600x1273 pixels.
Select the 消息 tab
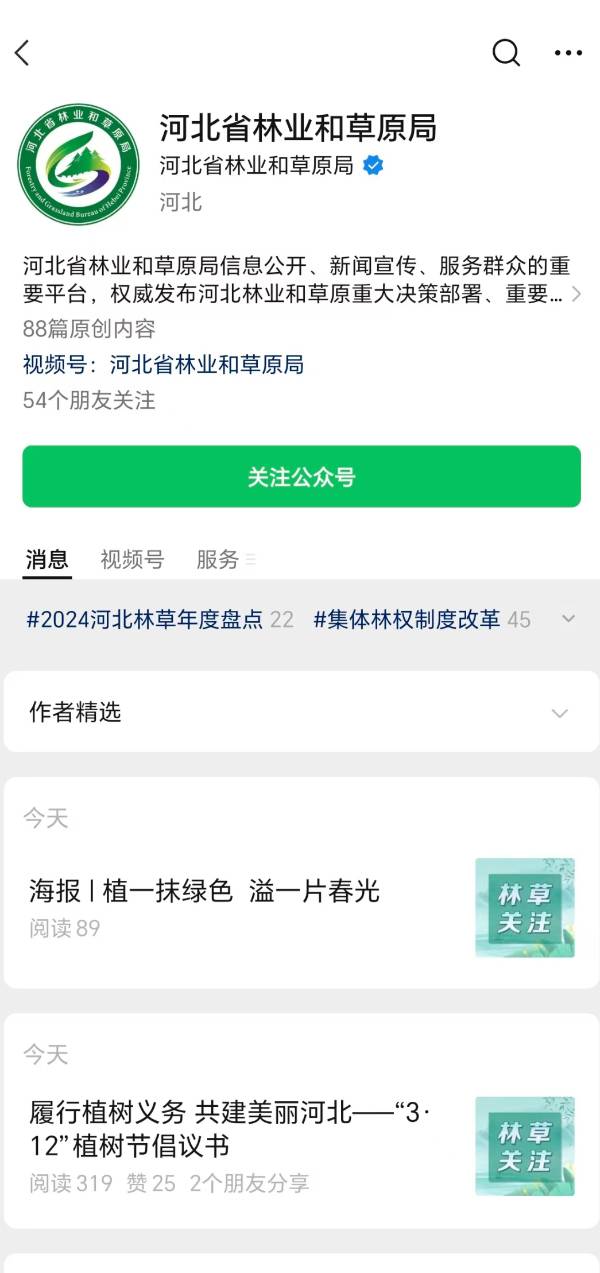tap(47, 560)
